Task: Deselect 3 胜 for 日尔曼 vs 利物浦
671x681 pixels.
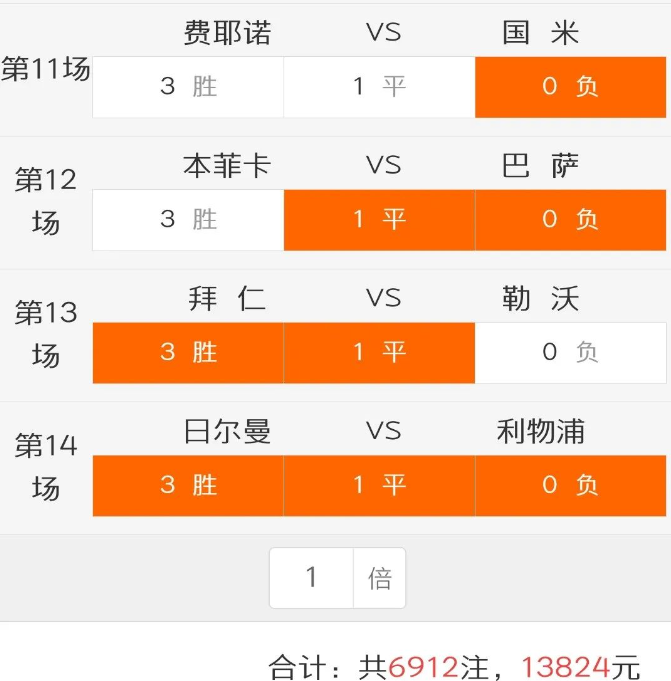Action: pos(188,486)
